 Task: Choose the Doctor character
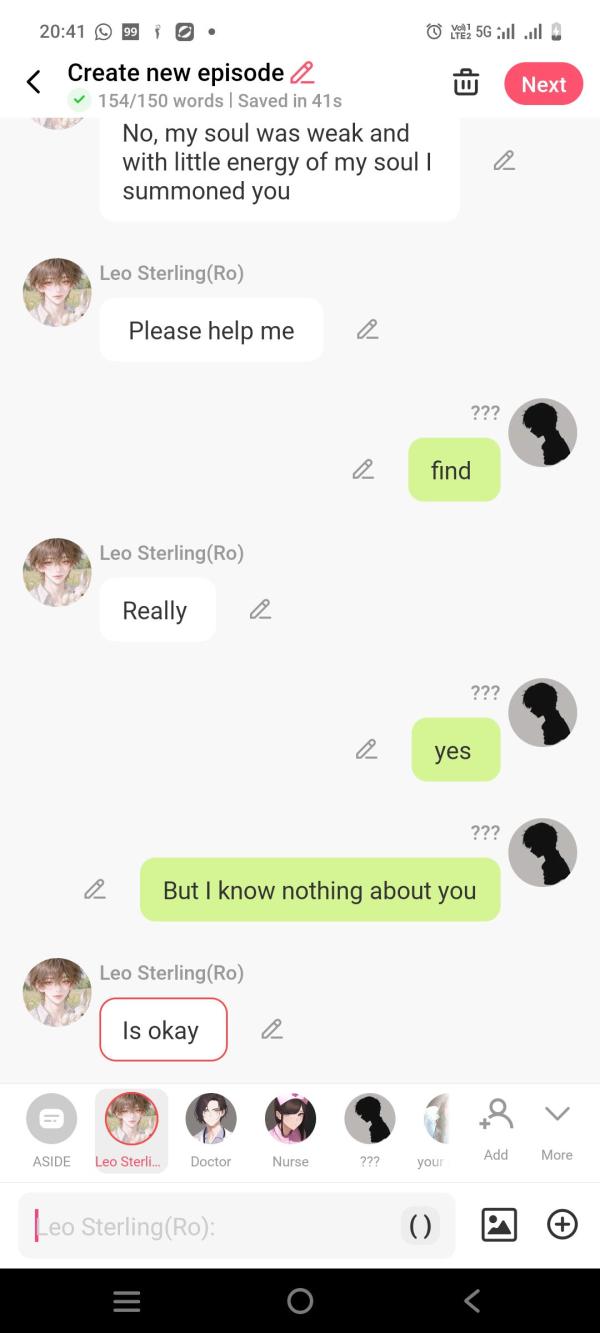click(x=211, y=1130)
